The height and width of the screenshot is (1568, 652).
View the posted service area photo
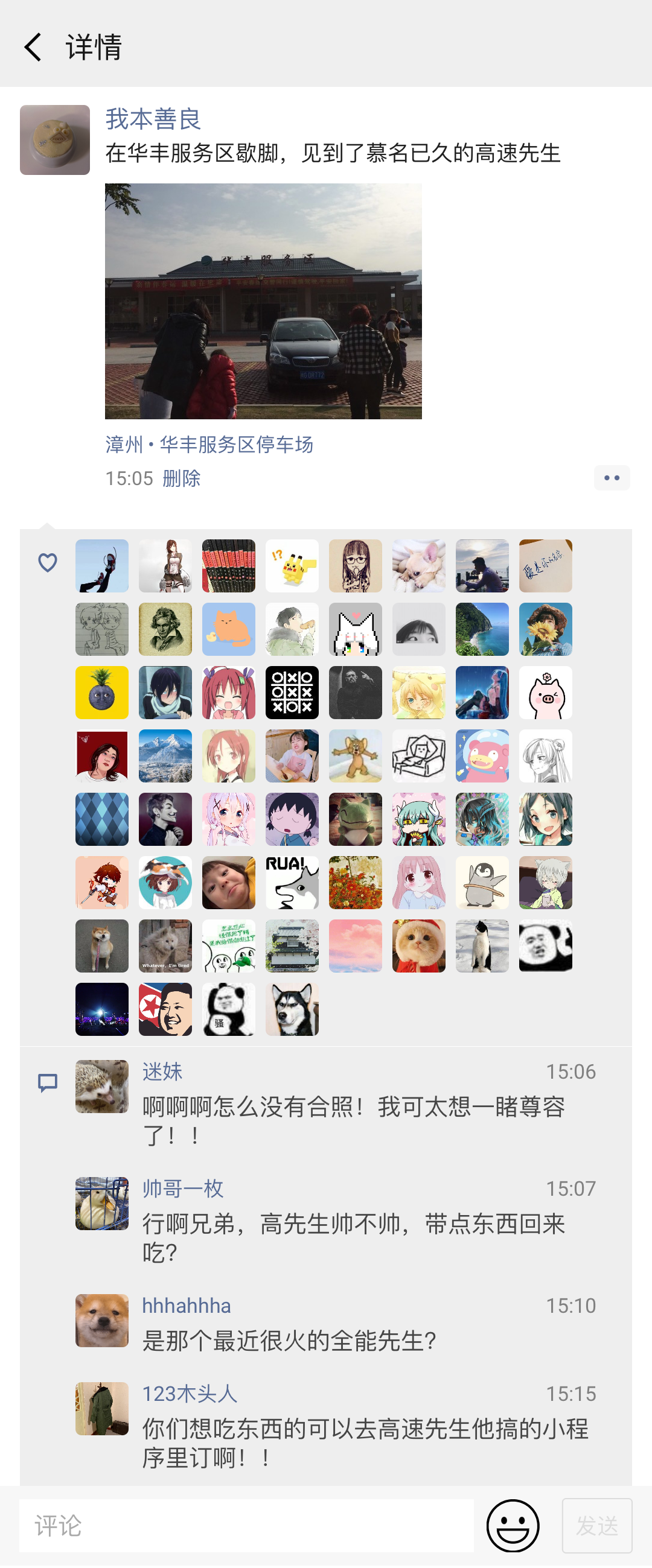pos(263,301)
